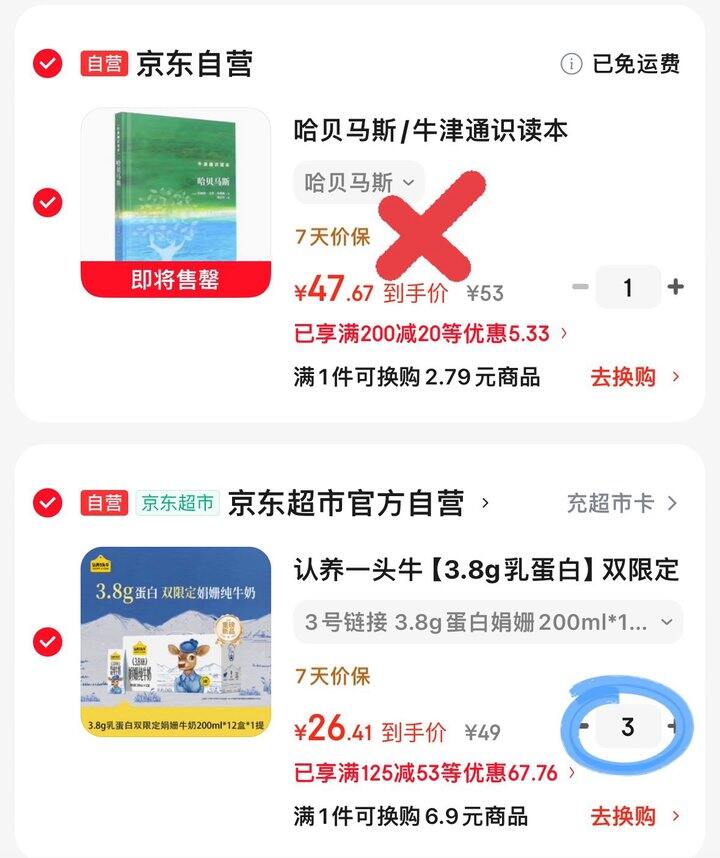Tap 去换购 for the 2.79元 add-on offer

click(635, 377)
